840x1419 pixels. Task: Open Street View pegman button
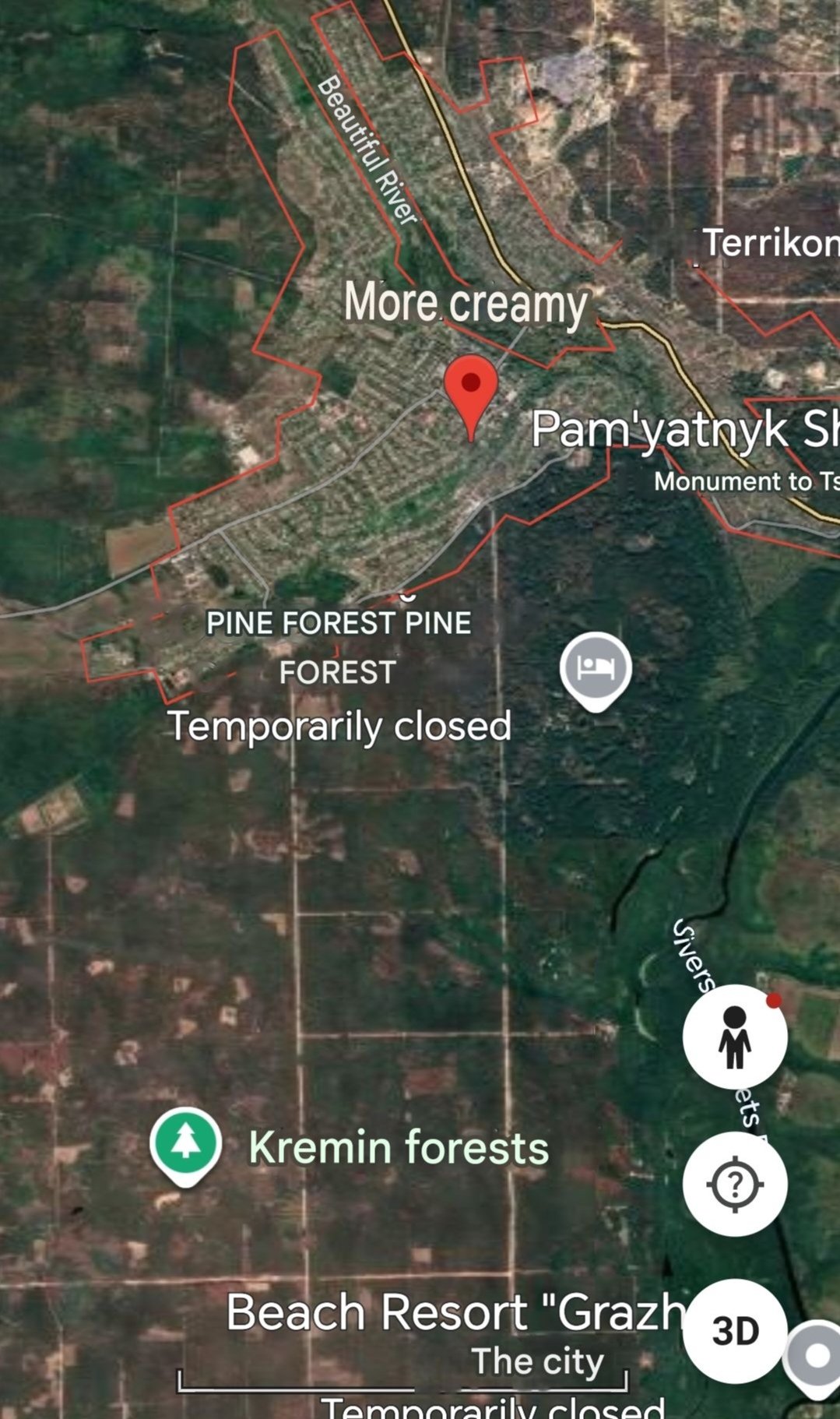pos(735,1037)
